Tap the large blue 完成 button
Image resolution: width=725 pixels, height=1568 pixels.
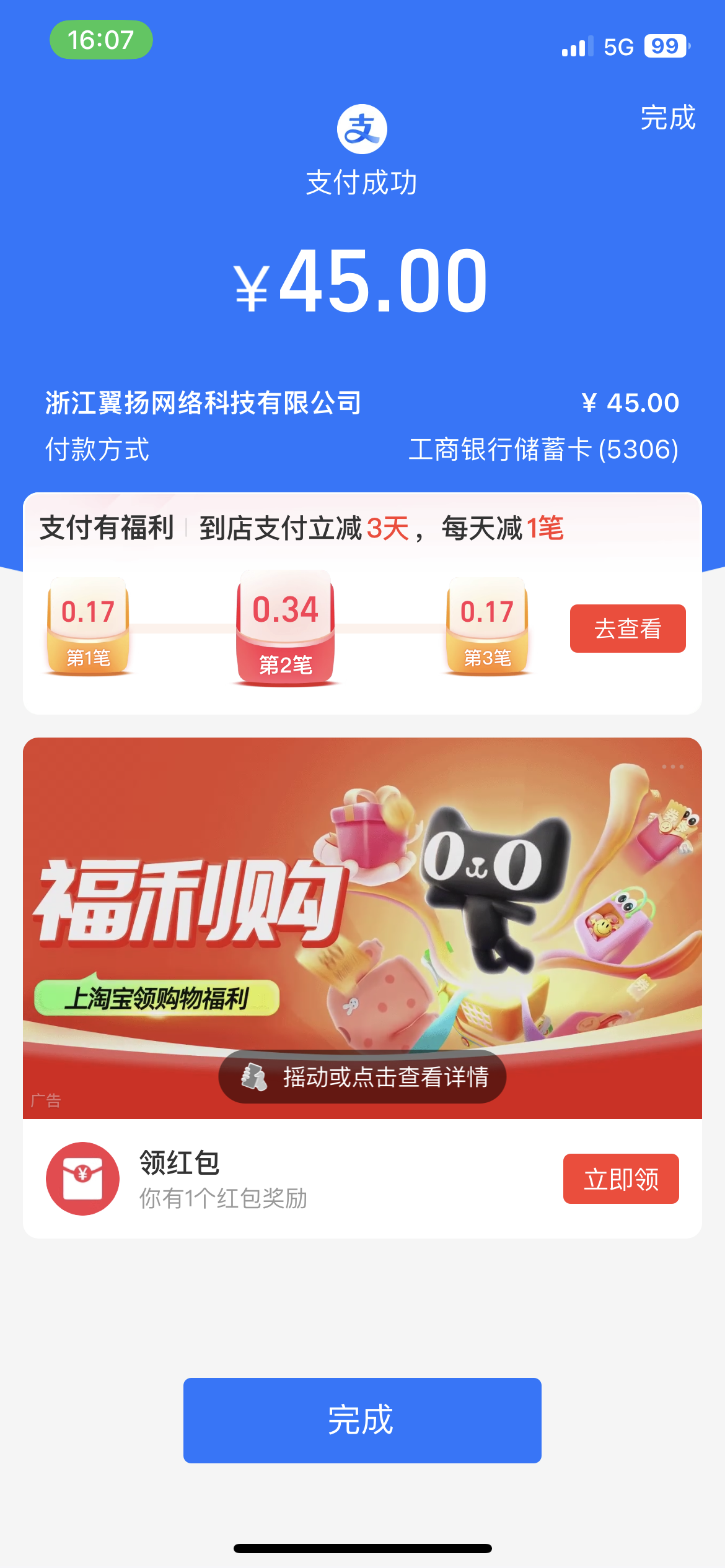(362, 1420)
